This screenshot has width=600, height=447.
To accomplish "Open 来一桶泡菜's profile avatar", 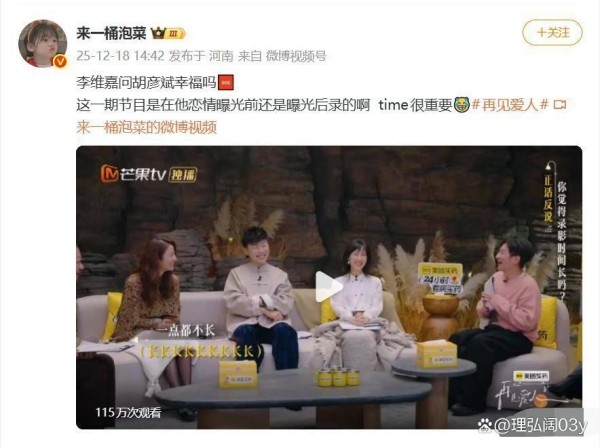I will pyautogui.click(x=42, y=42).
